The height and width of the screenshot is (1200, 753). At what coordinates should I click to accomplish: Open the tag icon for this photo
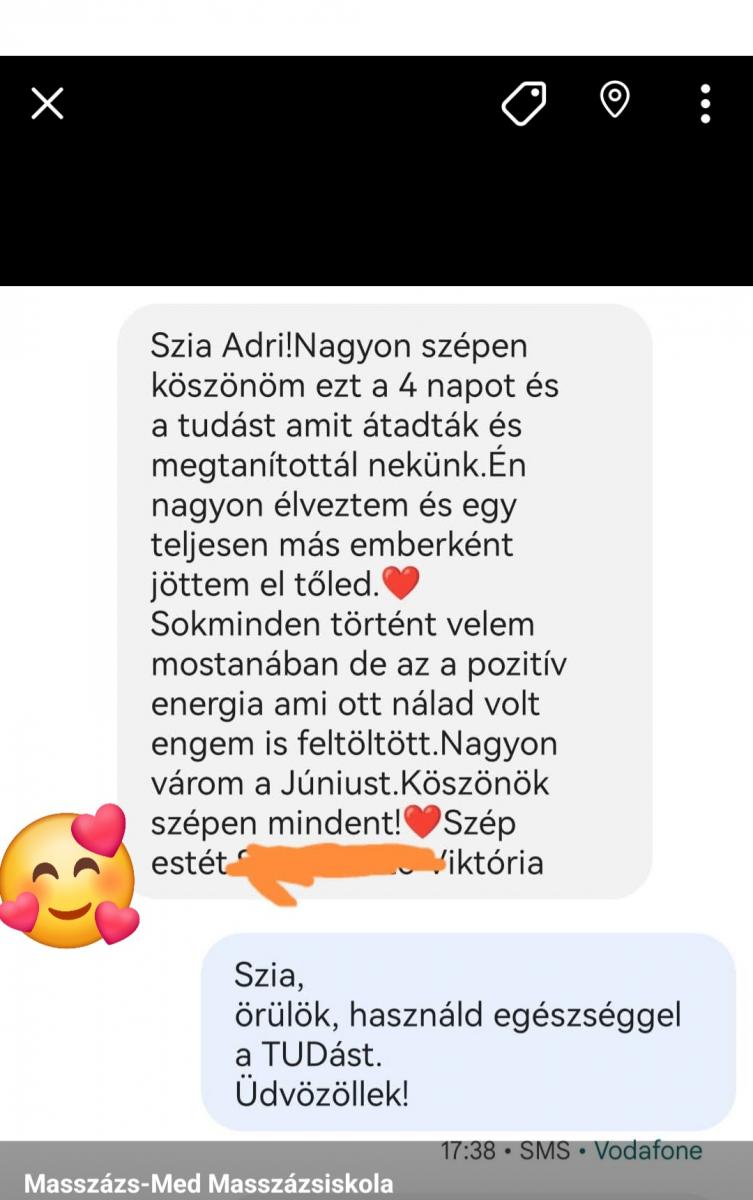tap(523, 103)
